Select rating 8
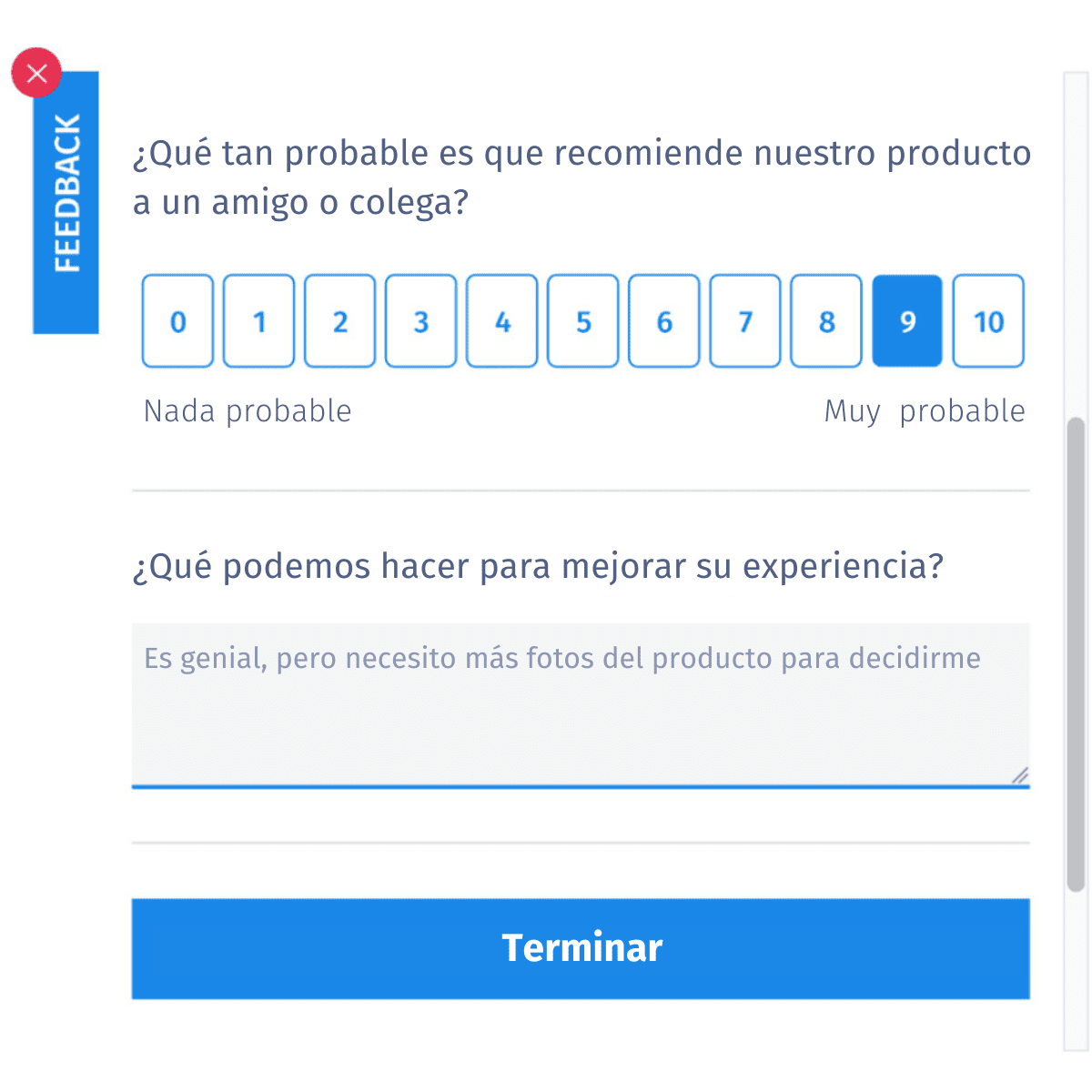The width and height of the screenshot is (1092, 1092). point(826,321)
